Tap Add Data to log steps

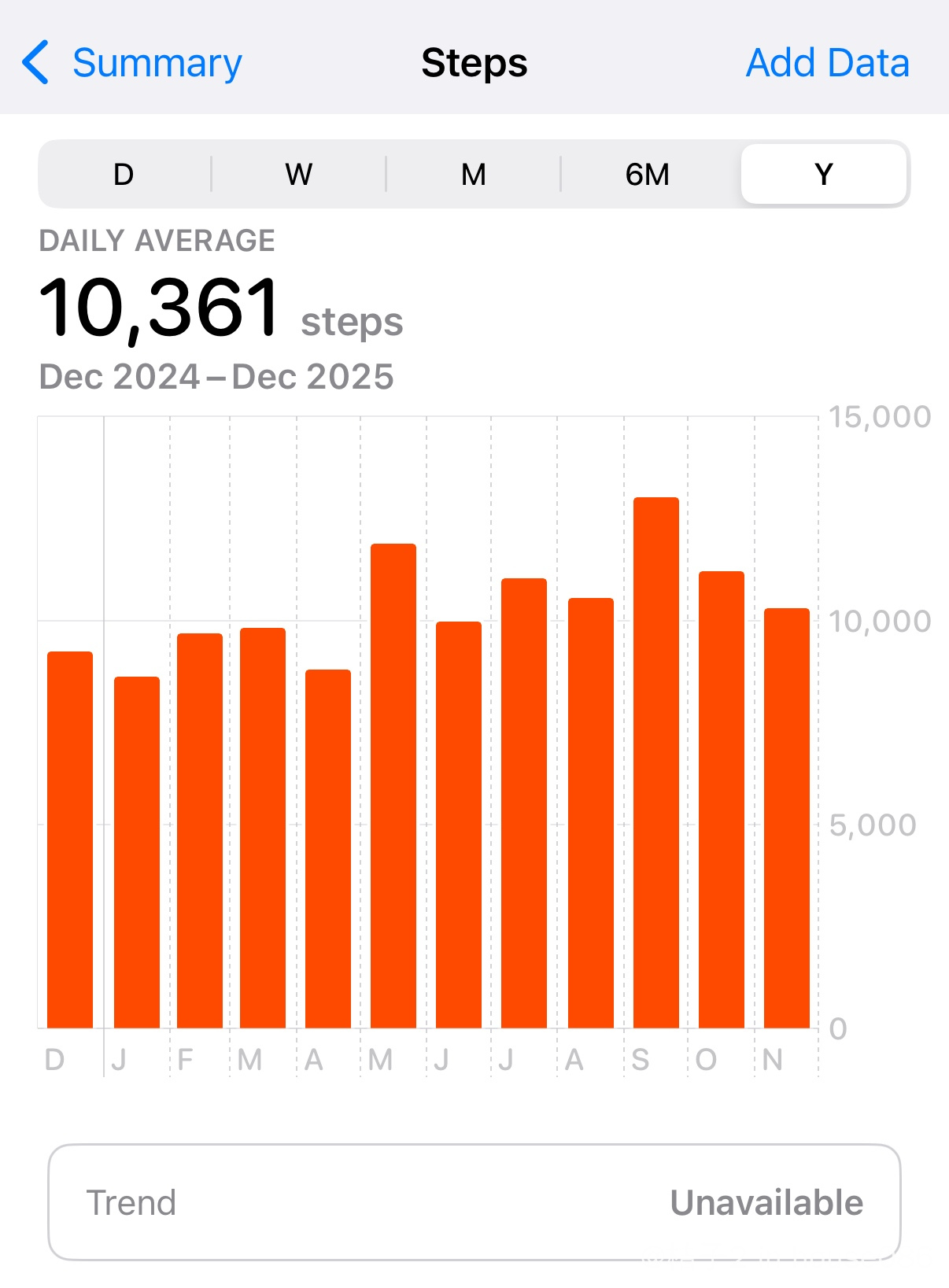827,63
